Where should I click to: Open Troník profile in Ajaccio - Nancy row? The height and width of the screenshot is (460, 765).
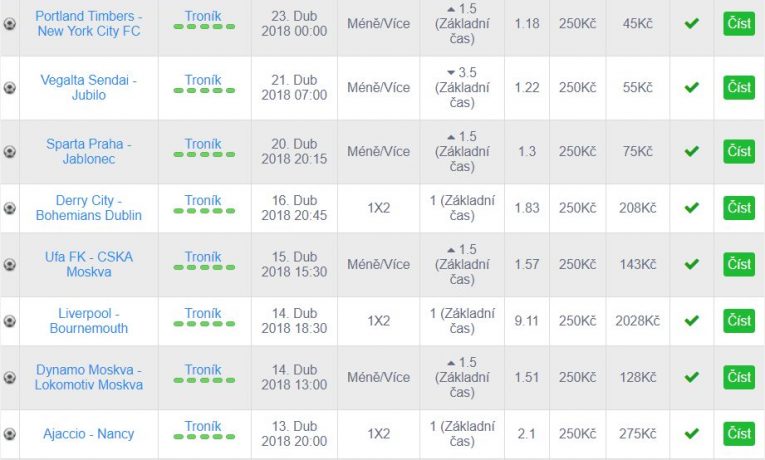coord(203,427)
